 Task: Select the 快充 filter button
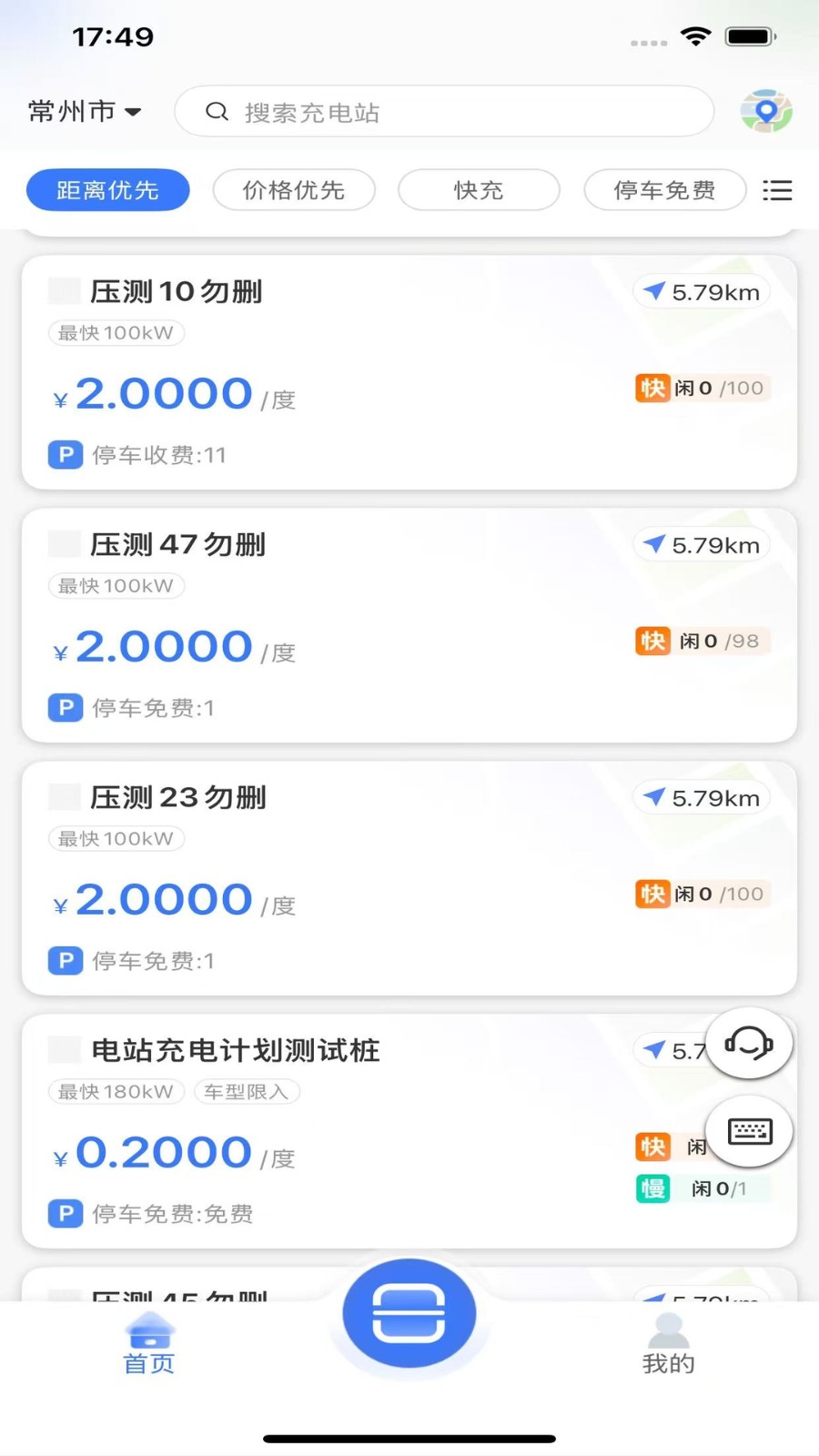pos(479,190)
